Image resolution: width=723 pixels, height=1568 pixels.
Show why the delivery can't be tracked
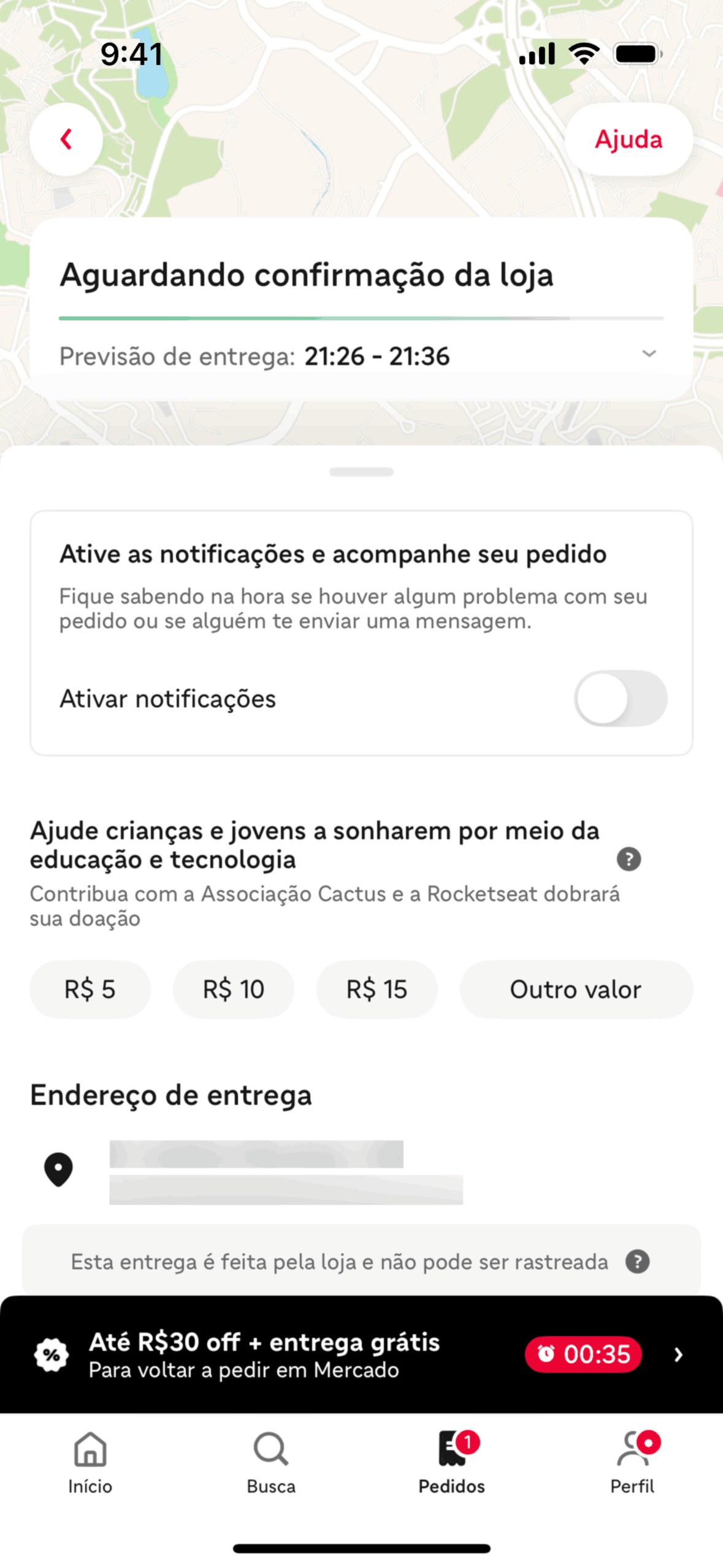[637, 1262]
